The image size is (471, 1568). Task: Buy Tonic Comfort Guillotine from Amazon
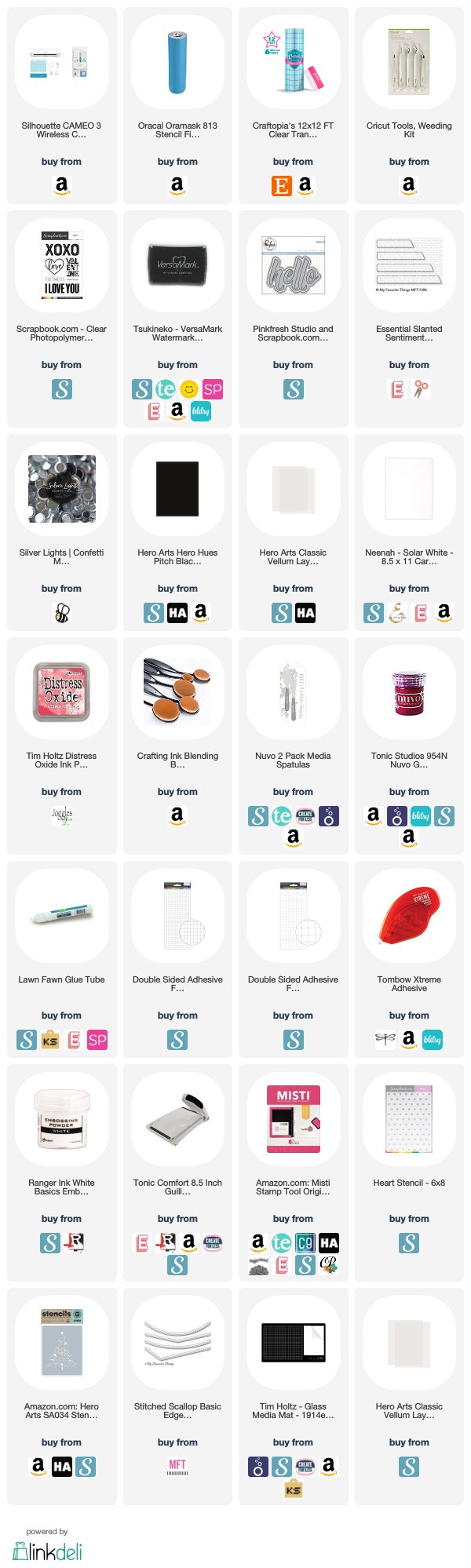(189, 1242)
